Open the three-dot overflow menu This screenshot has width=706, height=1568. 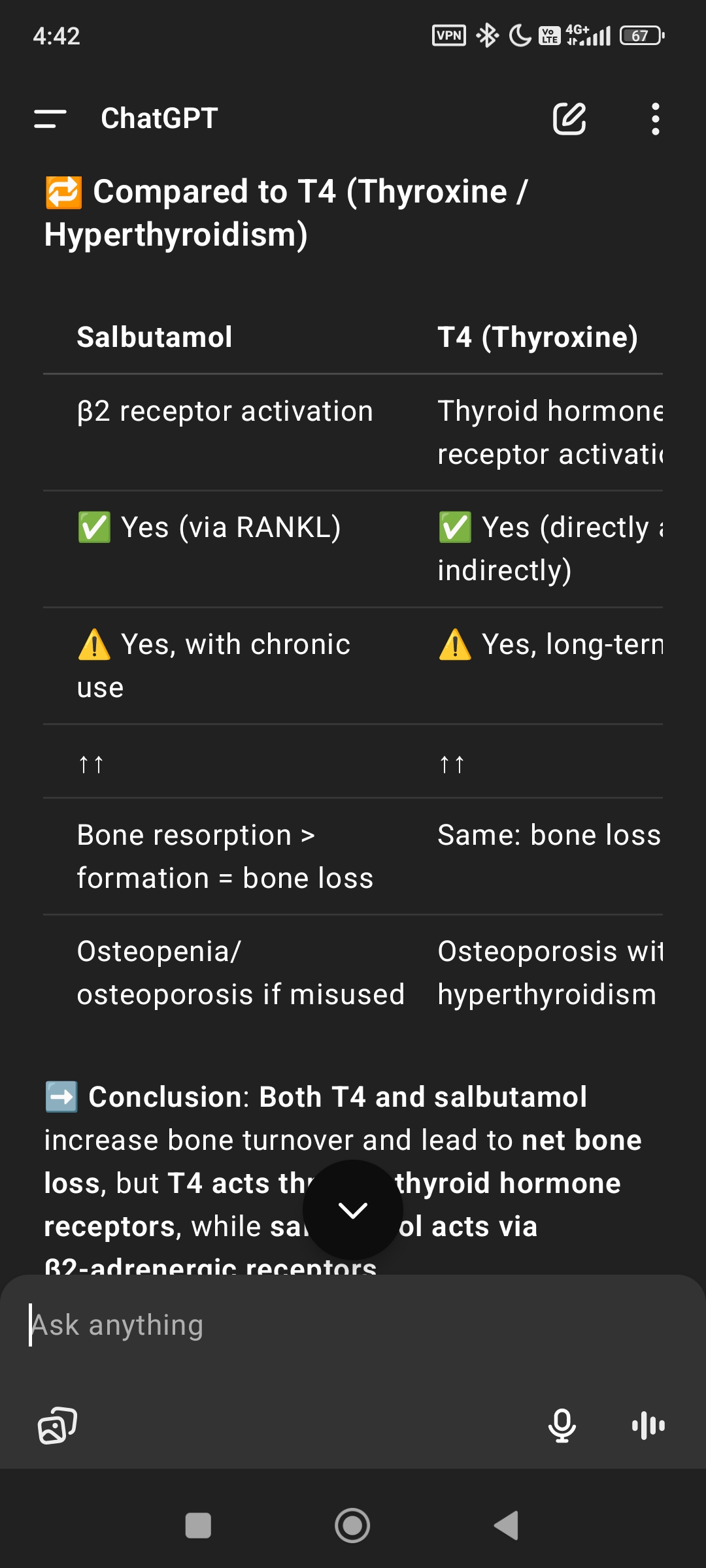pos(655,119)
